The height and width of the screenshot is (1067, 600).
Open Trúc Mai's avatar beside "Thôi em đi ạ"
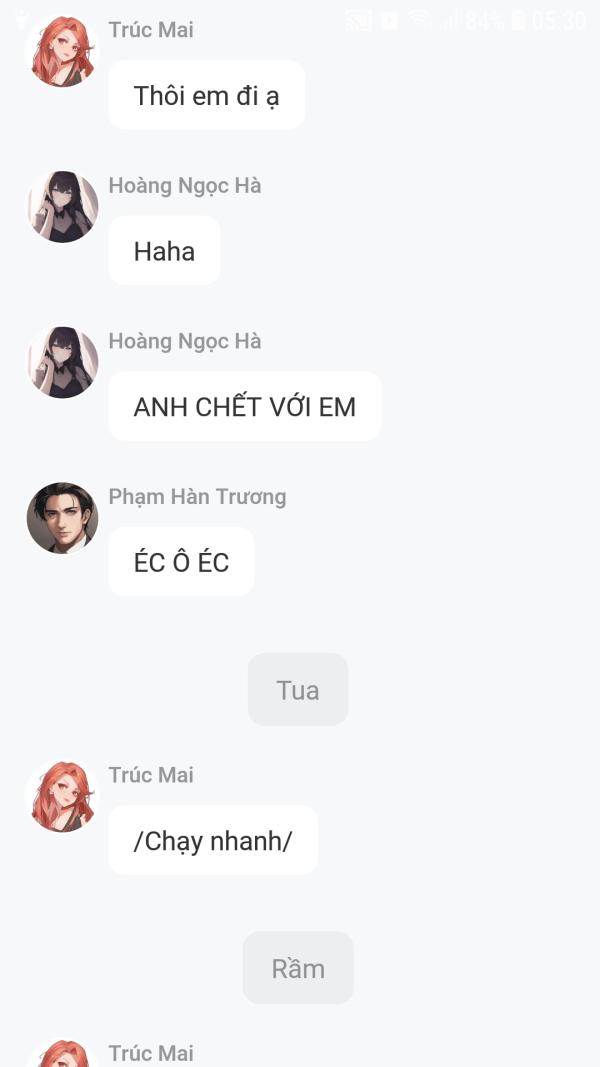click(62, 52)
